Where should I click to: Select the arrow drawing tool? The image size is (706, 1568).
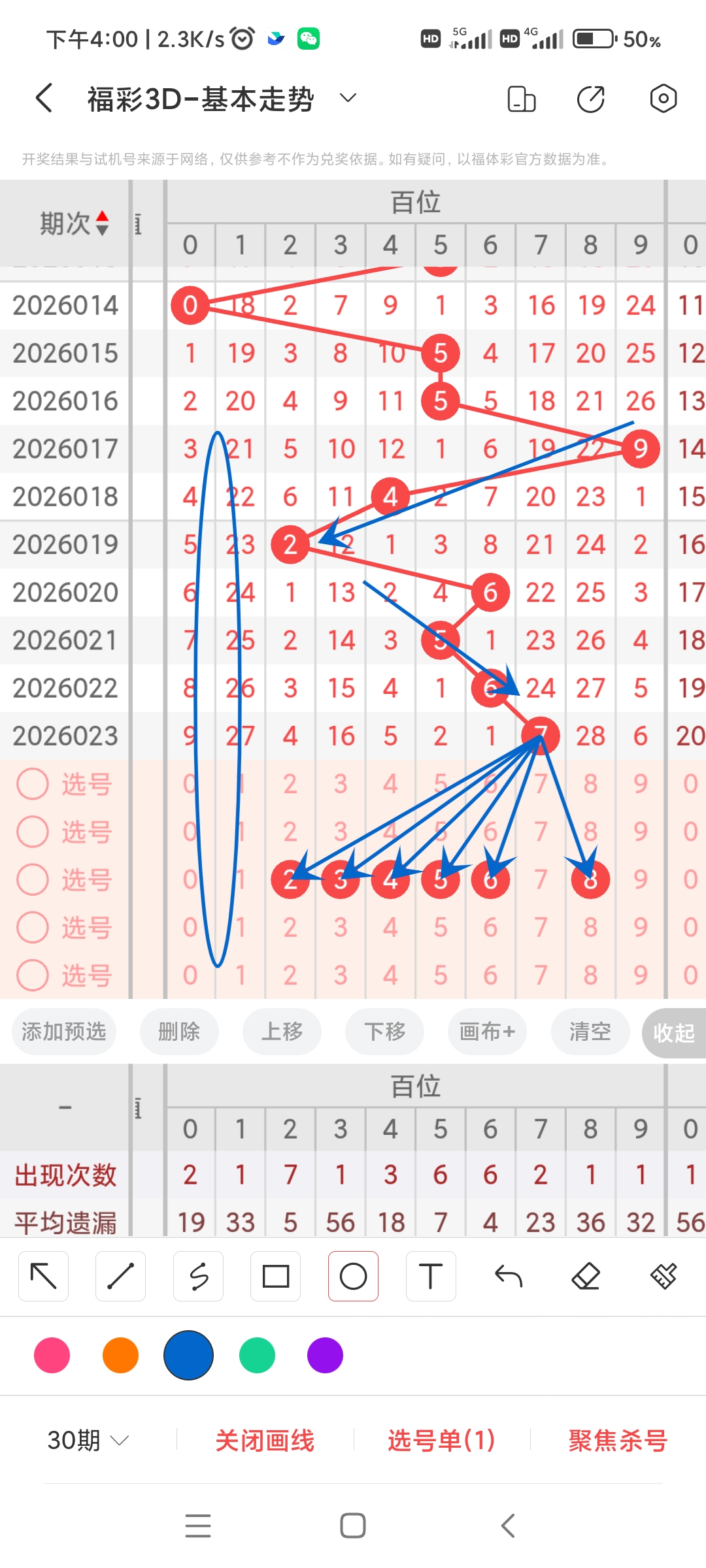point(44,1276)
